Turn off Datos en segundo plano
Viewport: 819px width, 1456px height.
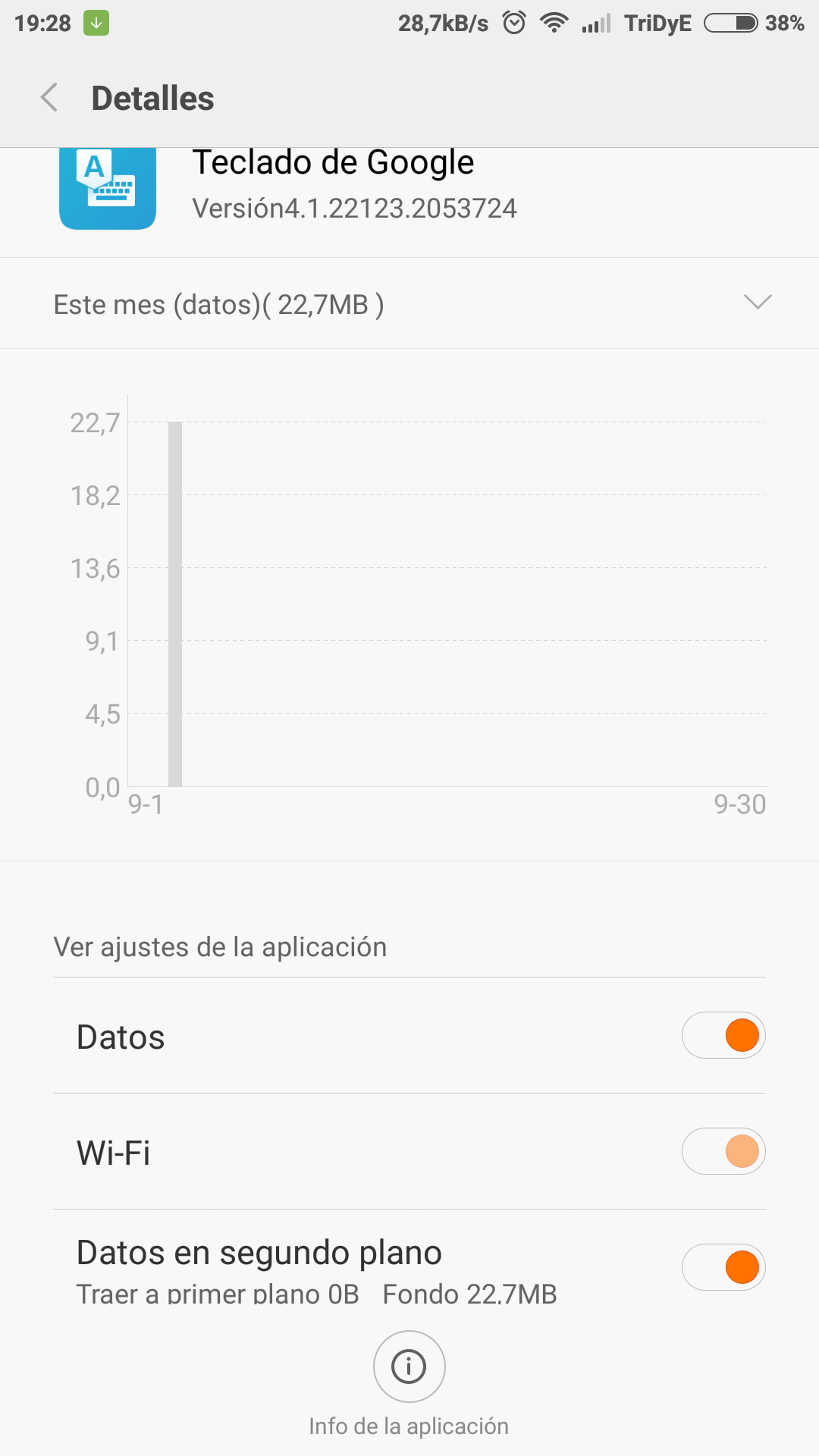pyautogui.click(x=723, y=1267)
